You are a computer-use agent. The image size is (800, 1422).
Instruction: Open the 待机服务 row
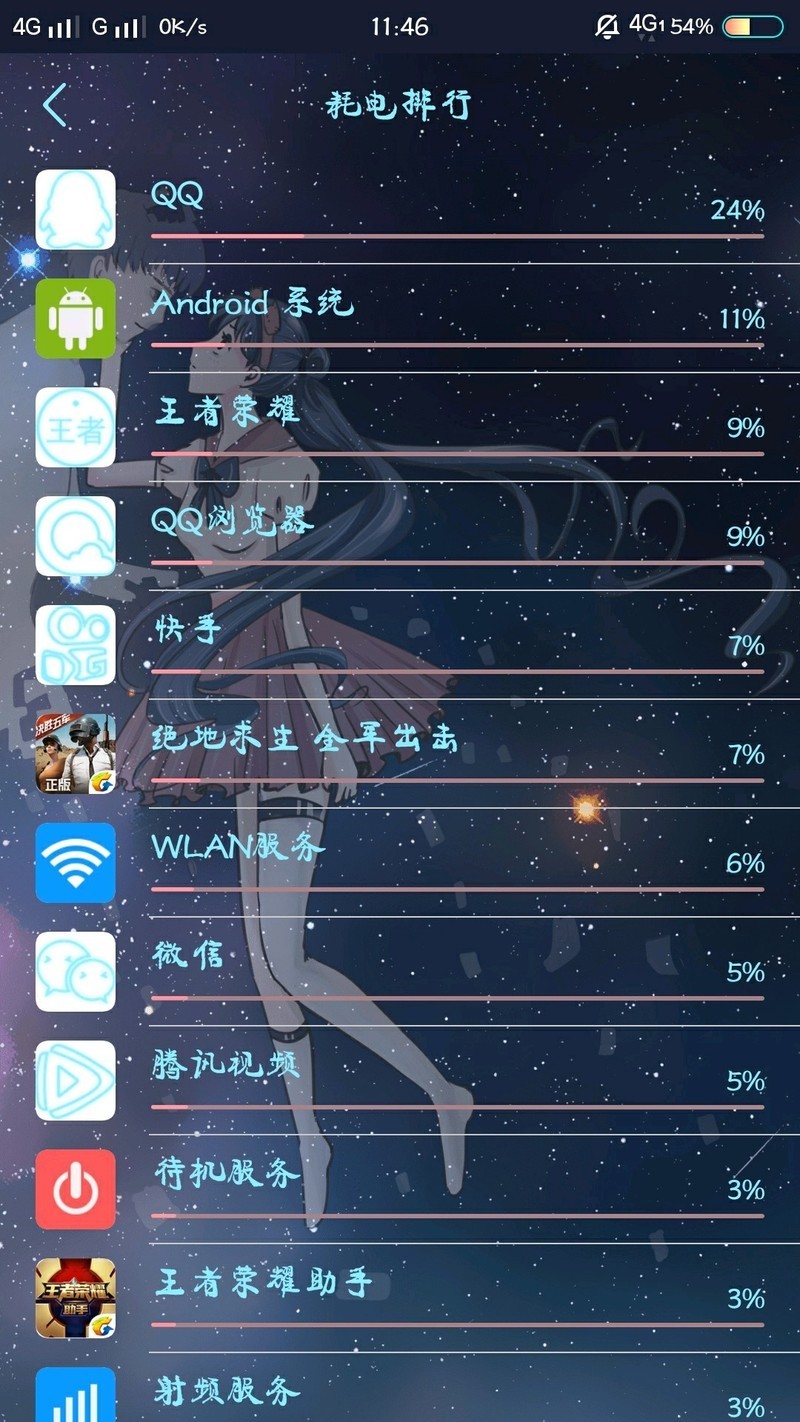pyautogui.click(x=400, y=1190)
